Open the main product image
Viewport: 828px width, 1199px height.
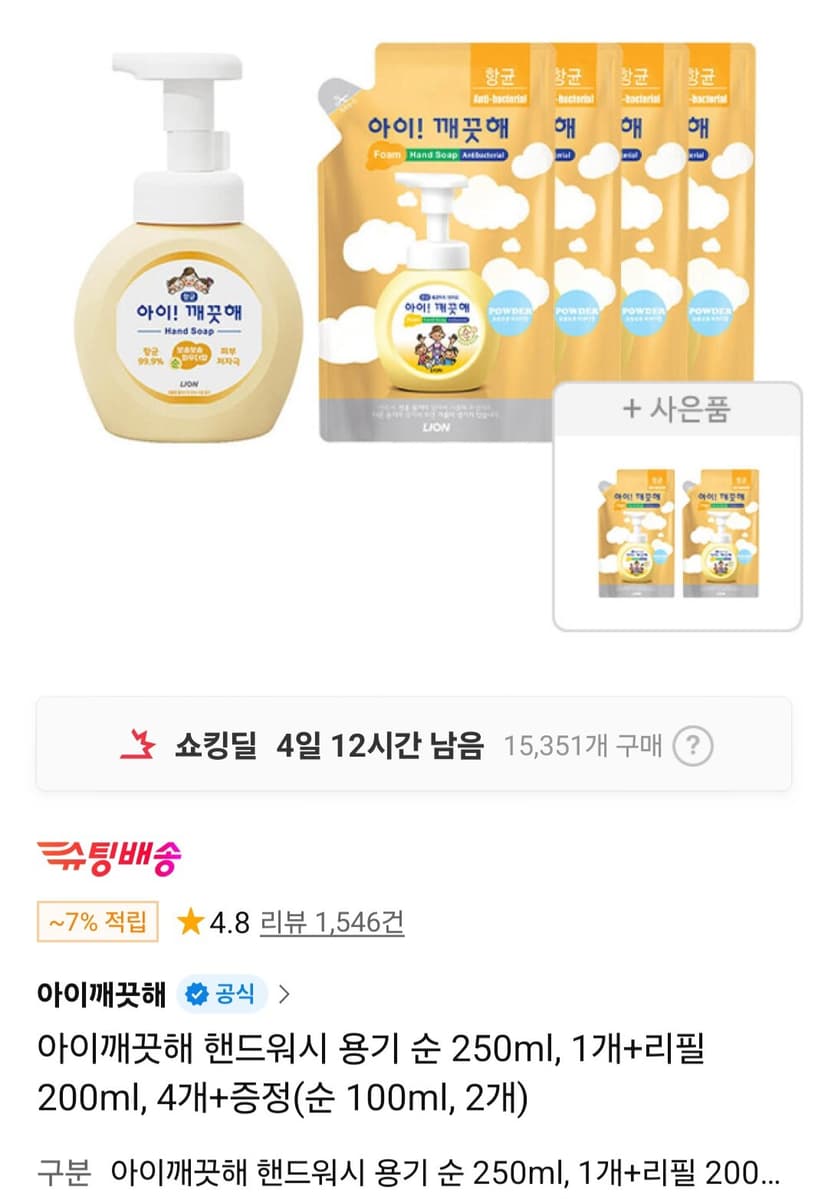tap(414, 336)
